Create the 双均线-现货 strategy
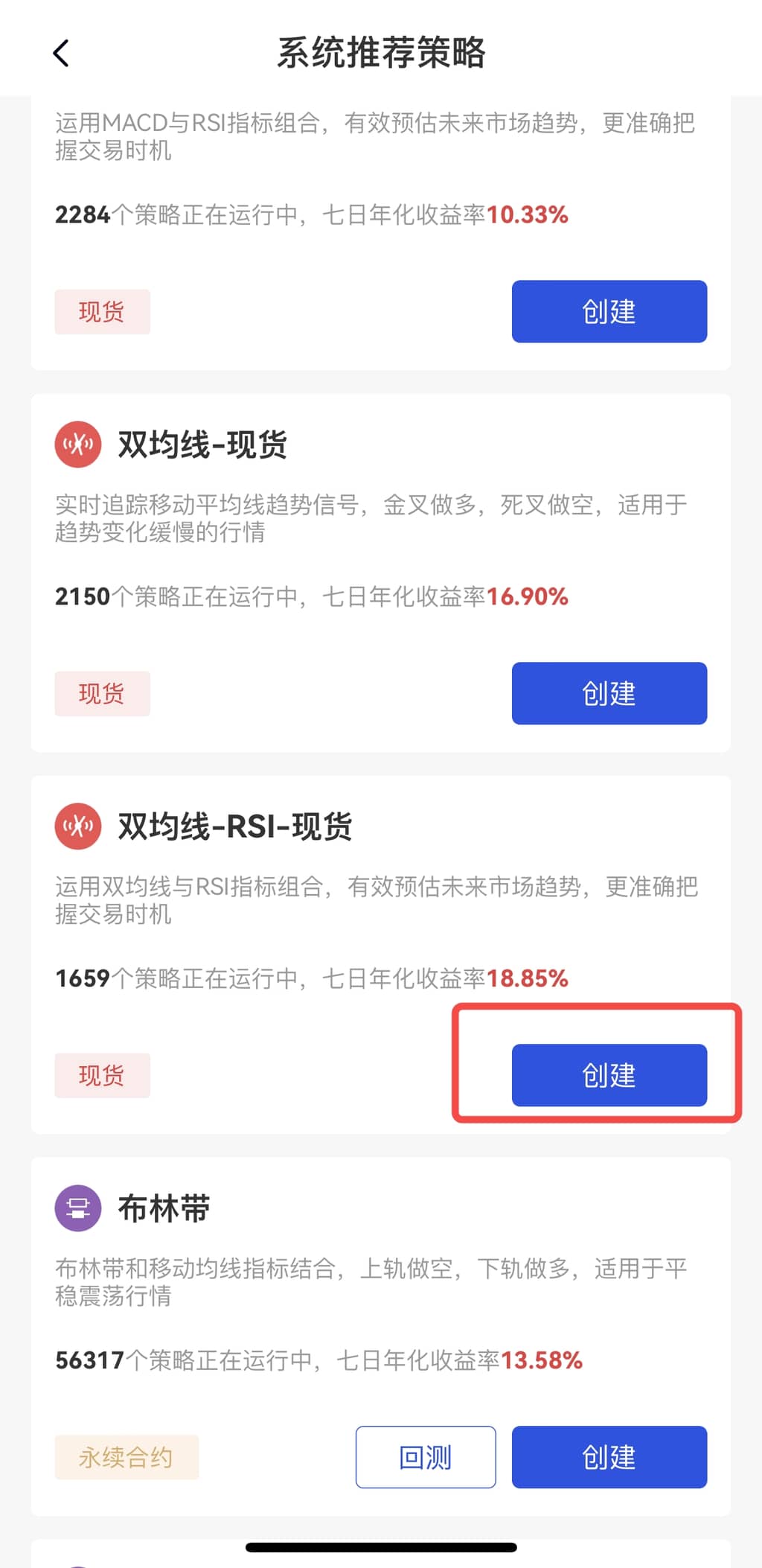This screenshot has height=1568, width=762. (x=609, y=693)
